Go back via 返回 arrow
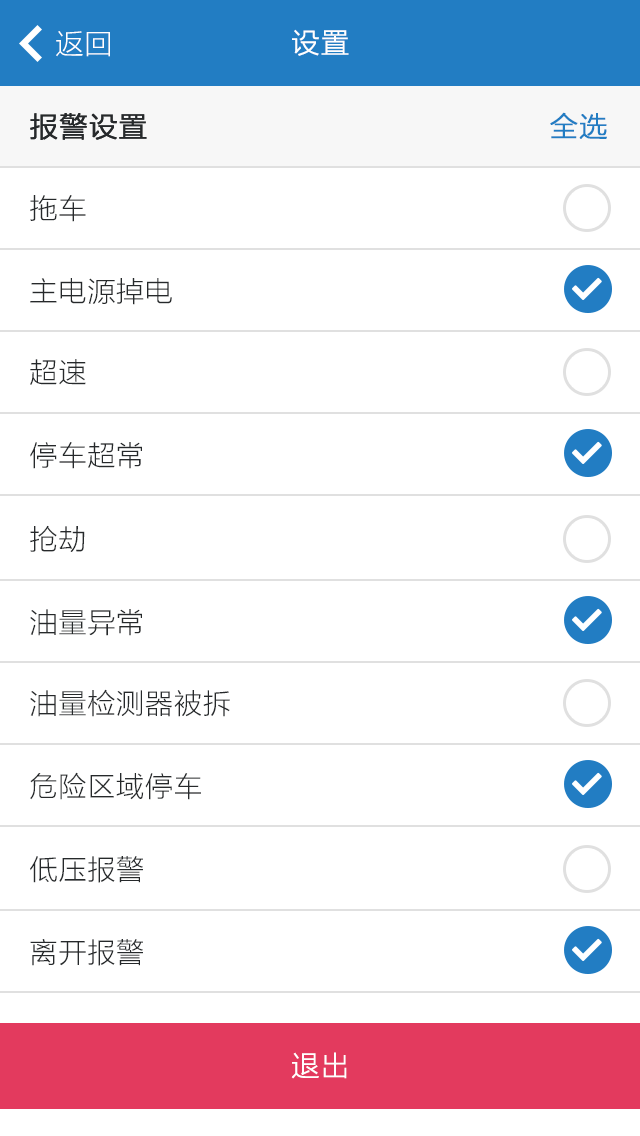The image size is (640, 1136). [x=64, y=44]
